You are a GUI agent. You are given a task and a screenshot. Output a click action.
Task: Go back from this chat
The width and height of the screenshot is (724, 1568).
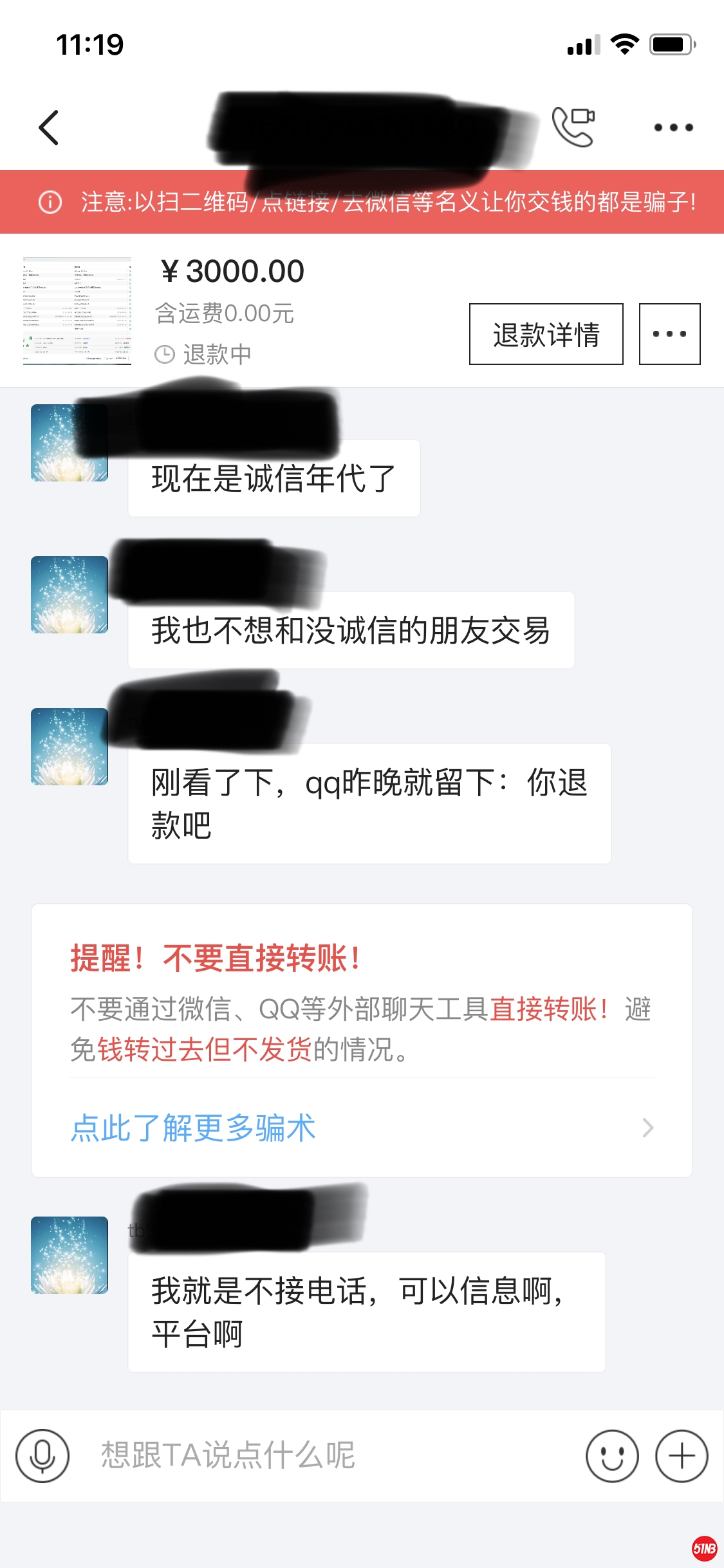click(49, 127)
